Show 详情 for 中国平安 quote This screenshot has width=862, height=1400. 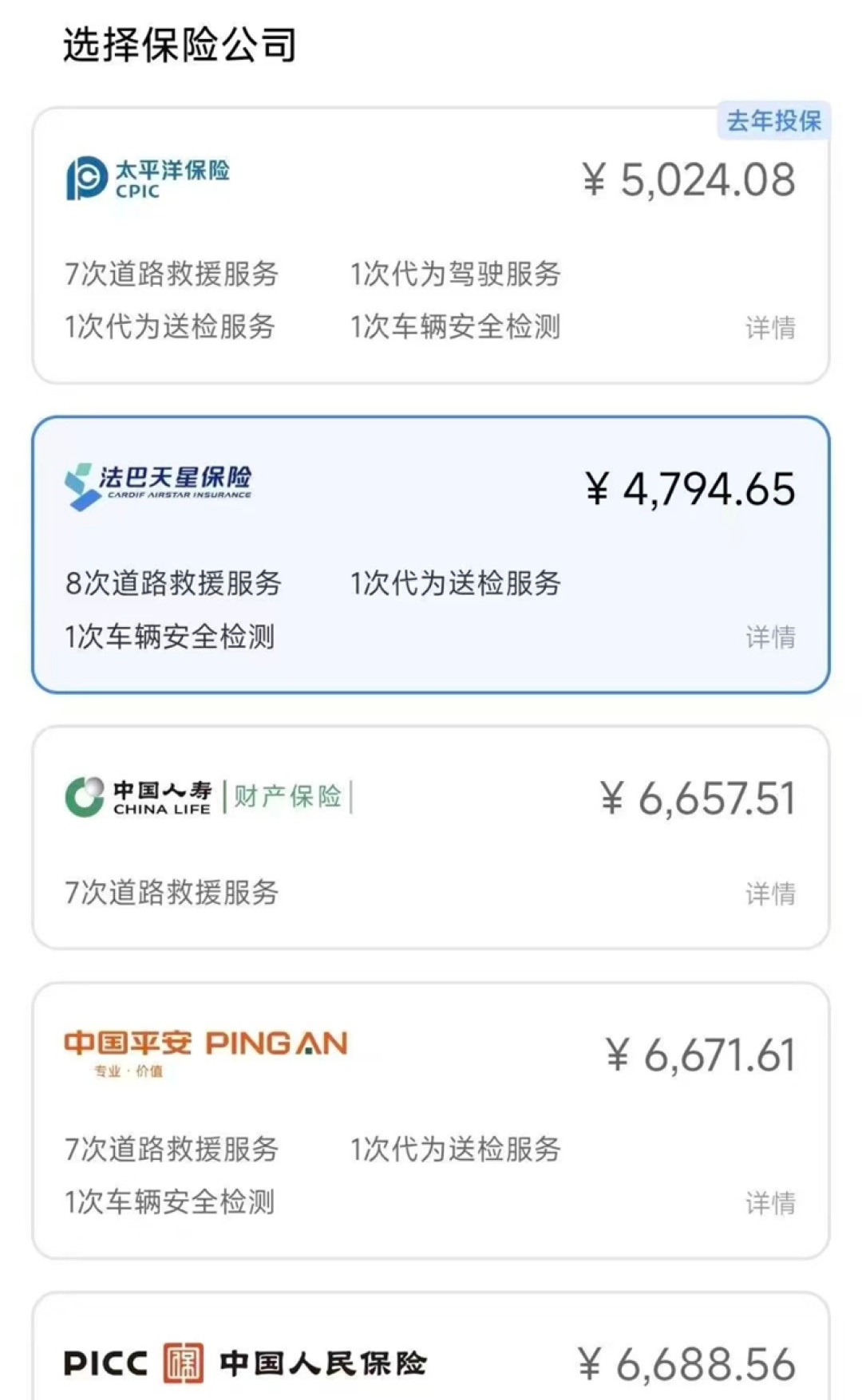(x=770, y=1202)
